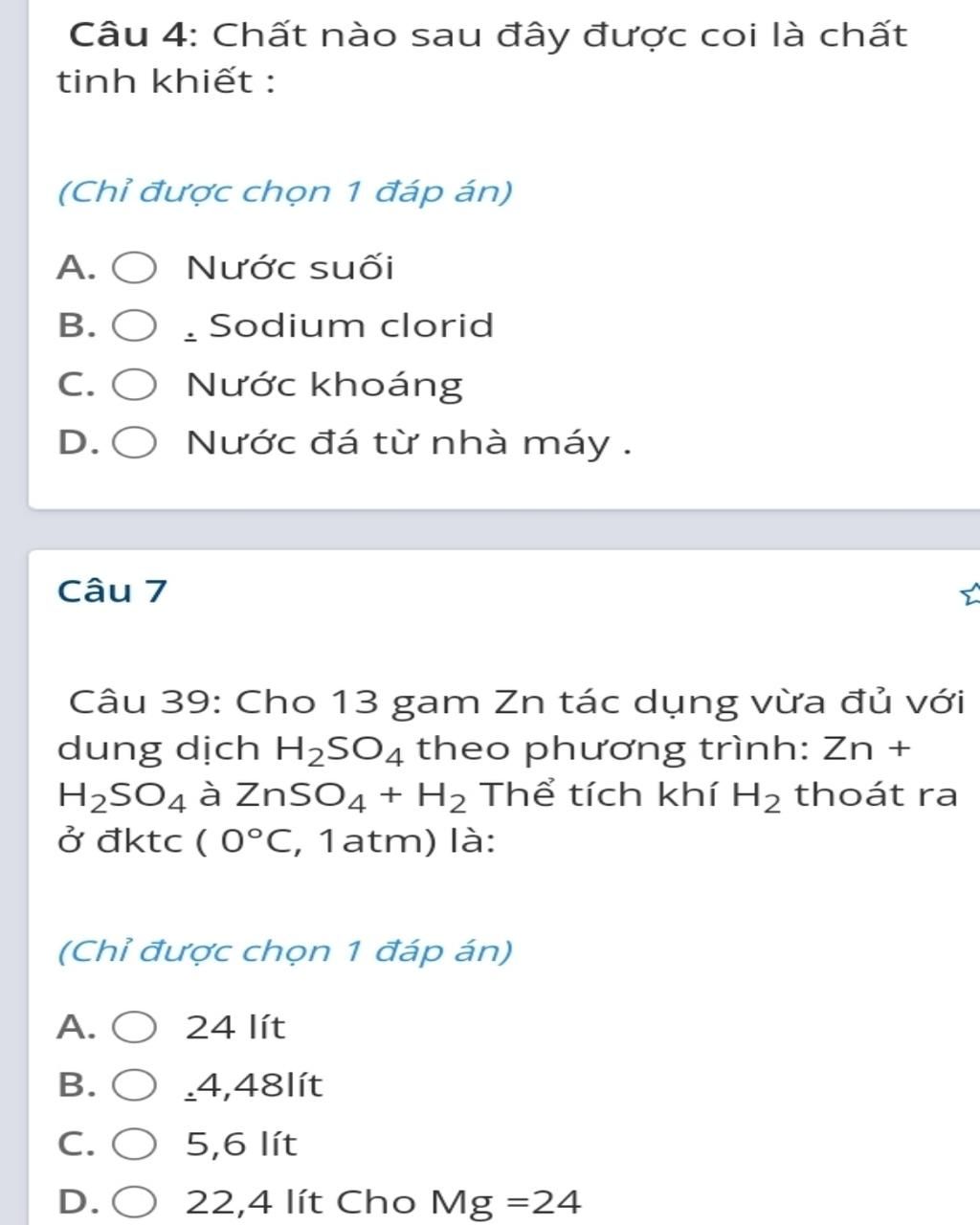Pick the 5,6 lít answer
The width and height of the screenshot is (980, 1225).
[x=135, y=1146]
